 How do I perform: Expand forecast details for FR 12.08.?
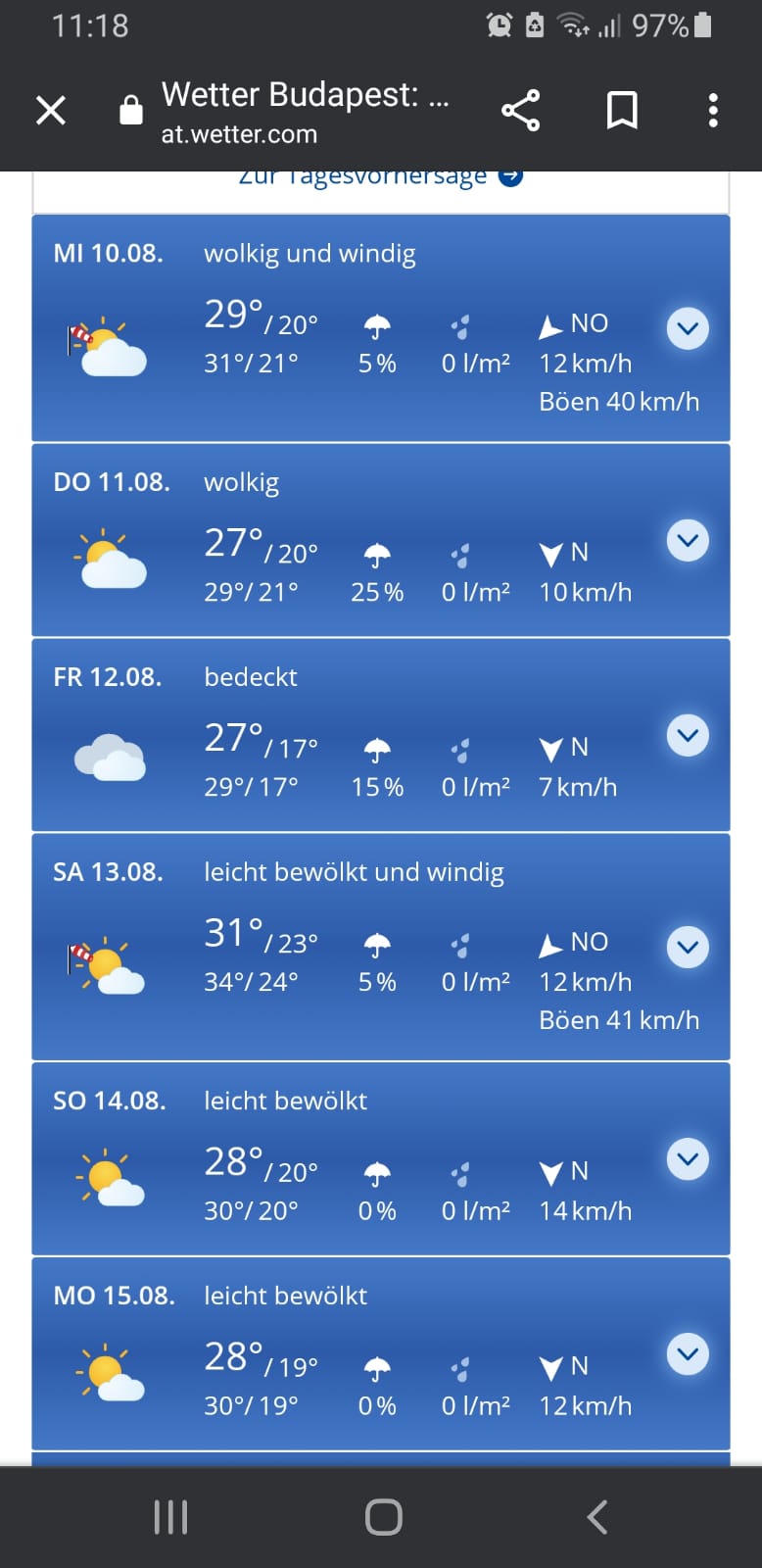688,735
